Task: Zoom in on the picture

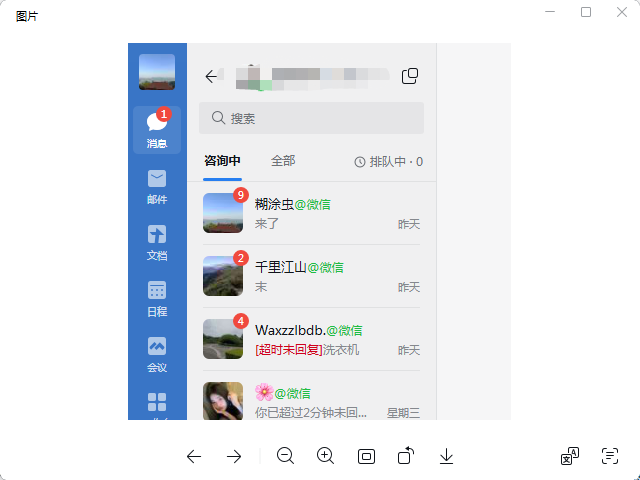Action: (x=325, y=456)
